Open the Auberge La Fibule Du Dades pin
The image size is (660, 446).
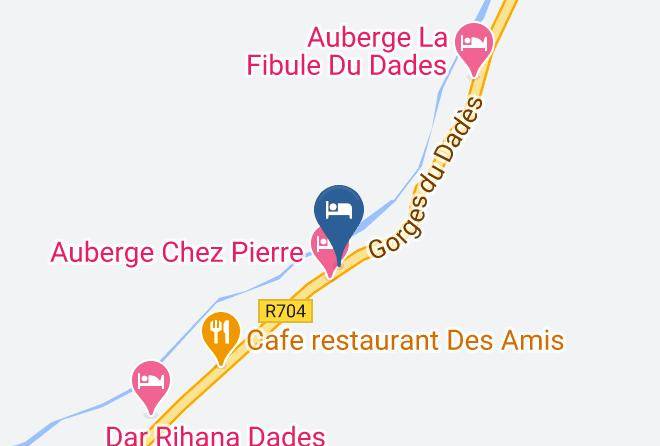point(472,44)
